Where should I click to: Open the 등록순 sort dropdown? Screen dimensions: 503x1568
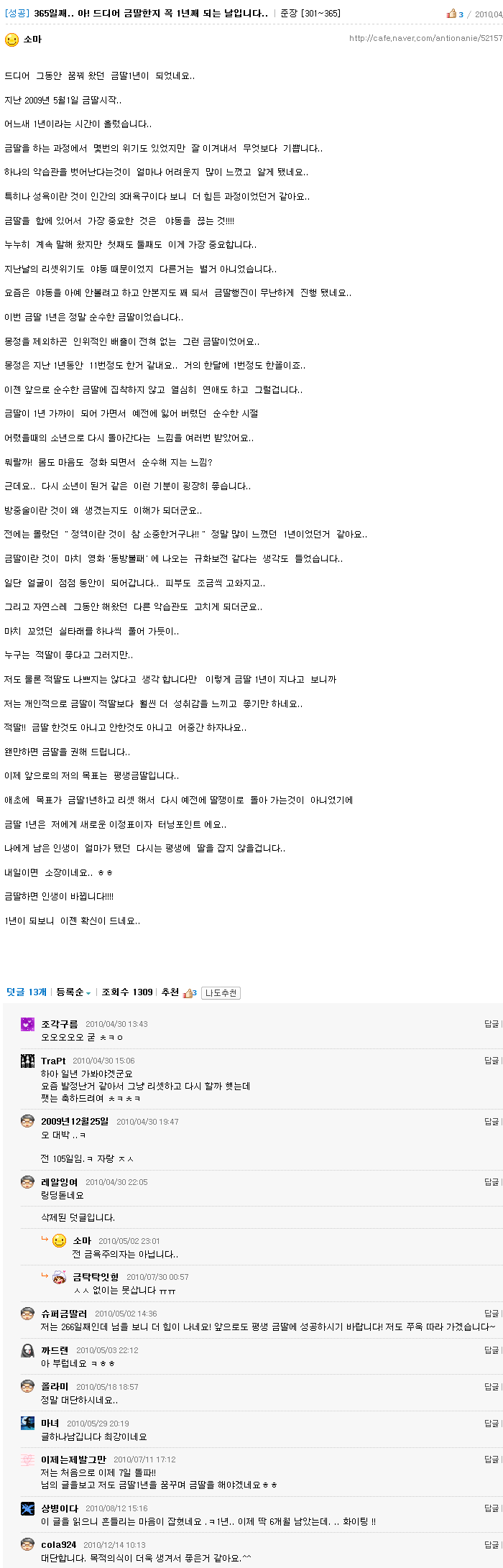[73, 992]
